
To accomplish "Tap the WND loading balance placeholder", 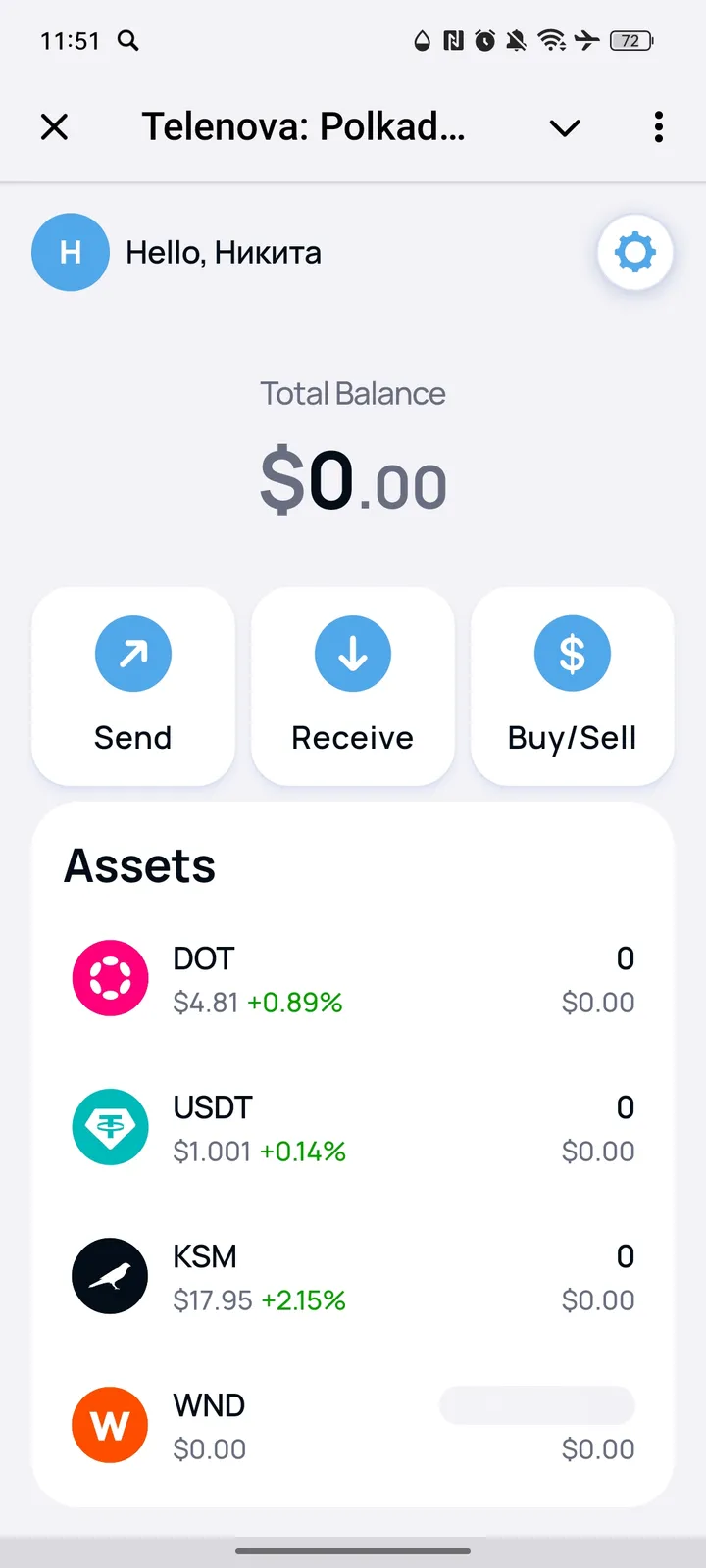I will [x=536, y=1405].
